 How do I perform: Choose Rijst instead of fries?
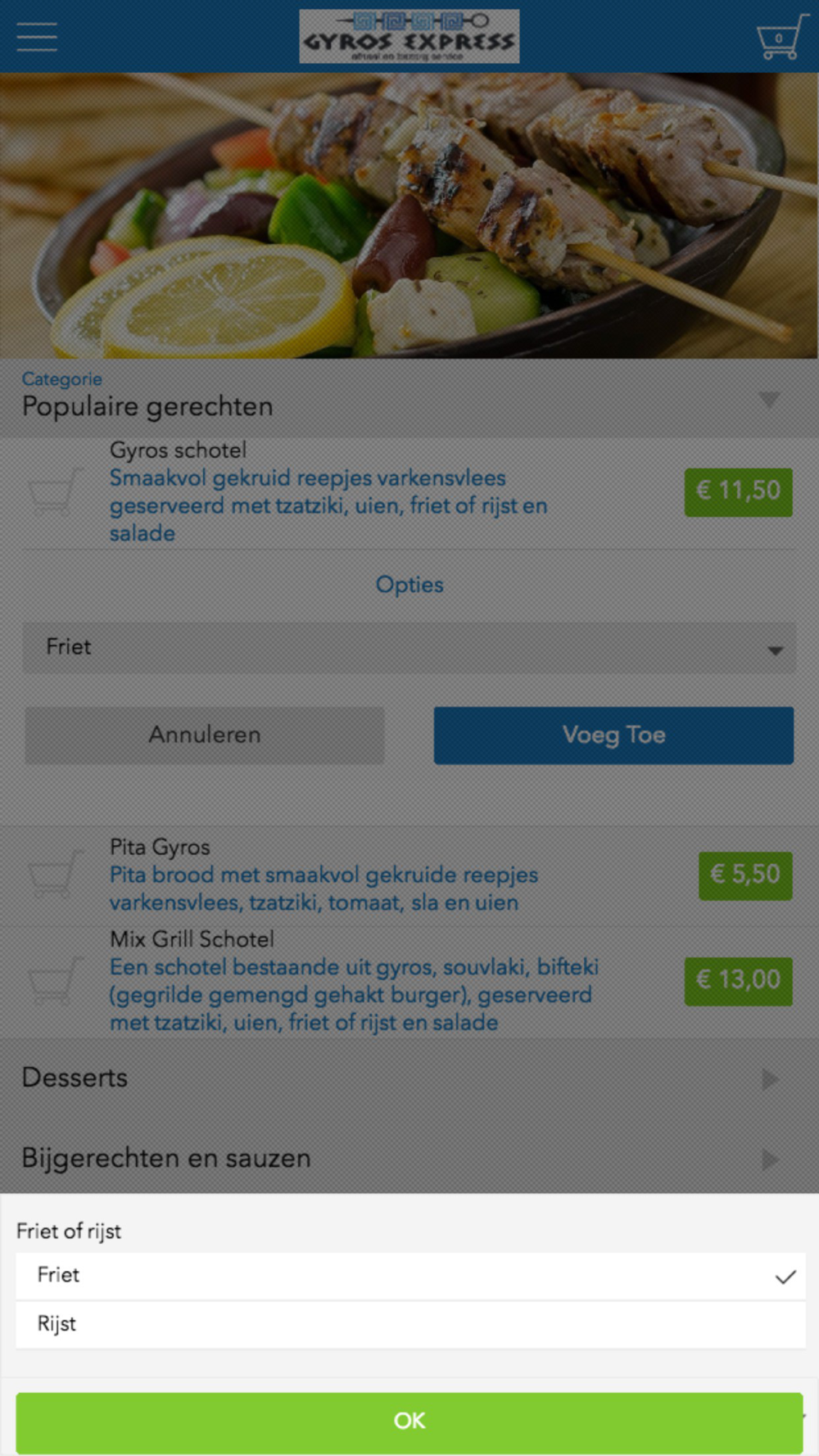pyautogui.click(x=409, y=1324)
